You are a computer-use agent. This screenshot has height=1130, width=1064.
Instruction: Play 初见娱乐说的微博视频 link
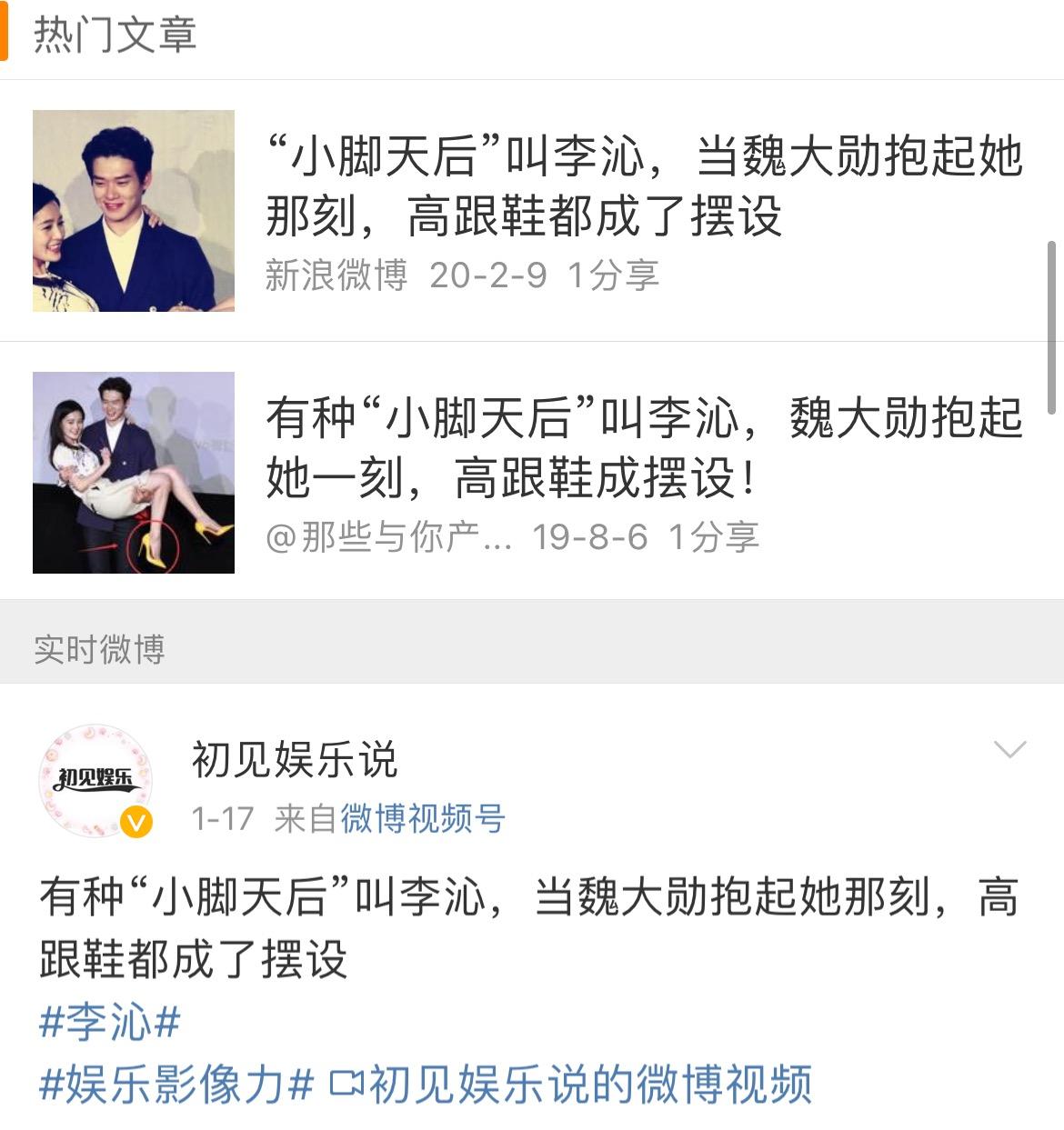pos(573,1085)
